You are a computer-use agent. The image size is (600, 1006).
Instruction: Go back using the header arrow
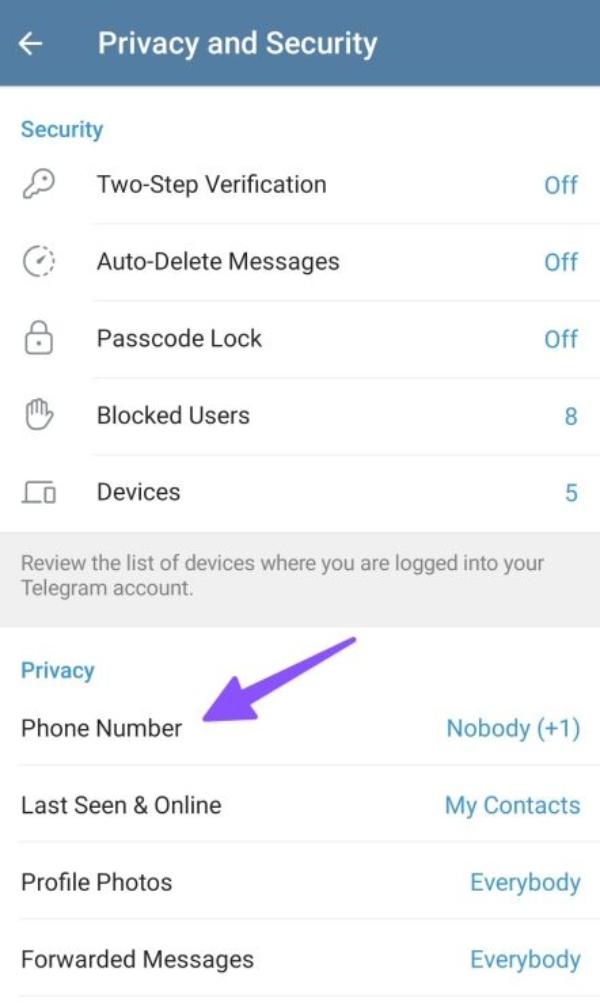[31, 44]
